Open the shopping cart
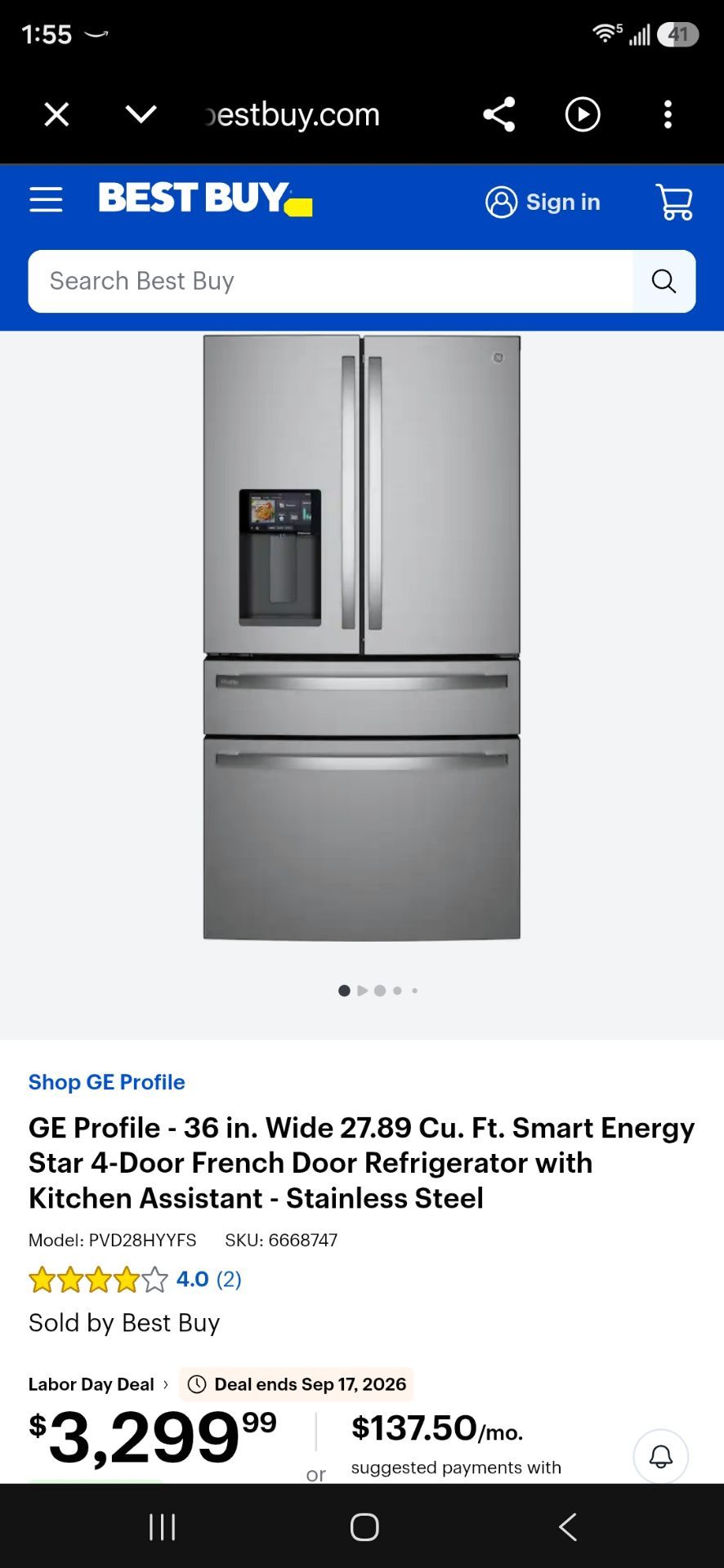Screen dimensions: 724x1568 (674, 202)
